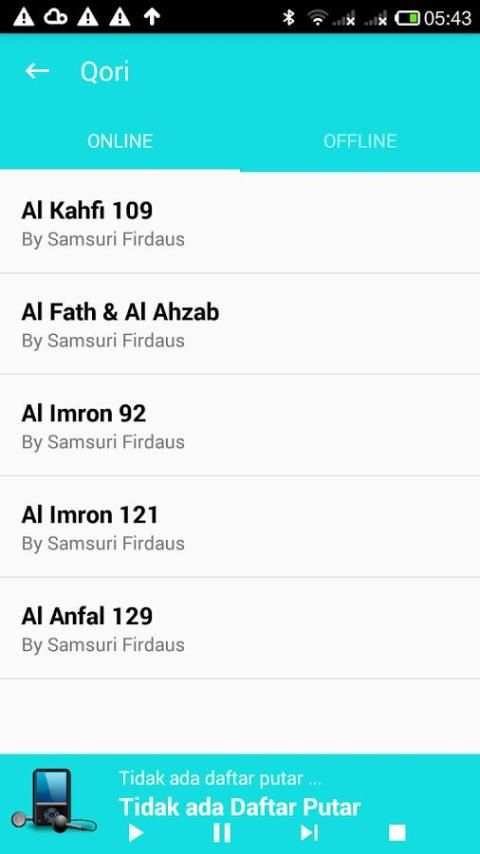Image resolution: width=480 pixels, height=854 pixels.
Task: Stop playback with the square button
Action: [x=397, y=833]
